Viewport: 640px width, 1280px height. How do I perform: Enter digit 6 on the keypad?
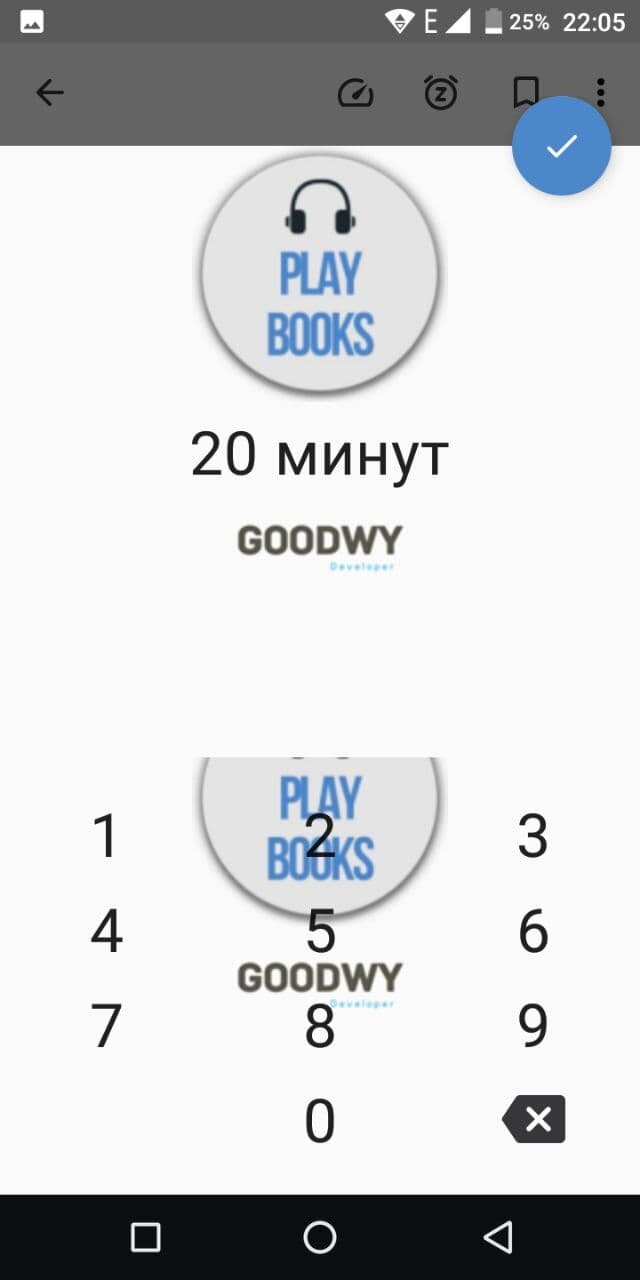pos(533,932)
